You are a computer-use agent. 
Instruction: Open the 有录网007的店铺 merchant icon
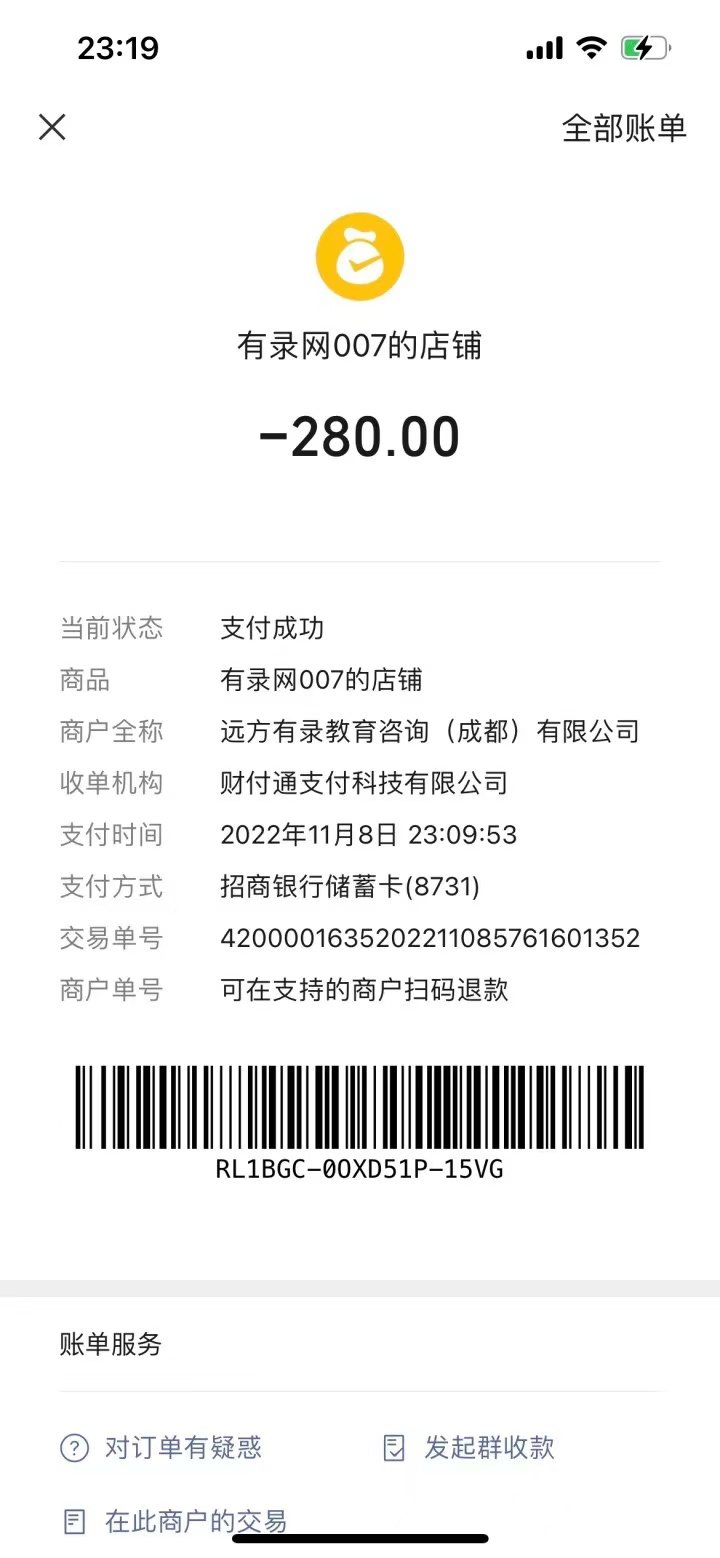tap(360, 256)
